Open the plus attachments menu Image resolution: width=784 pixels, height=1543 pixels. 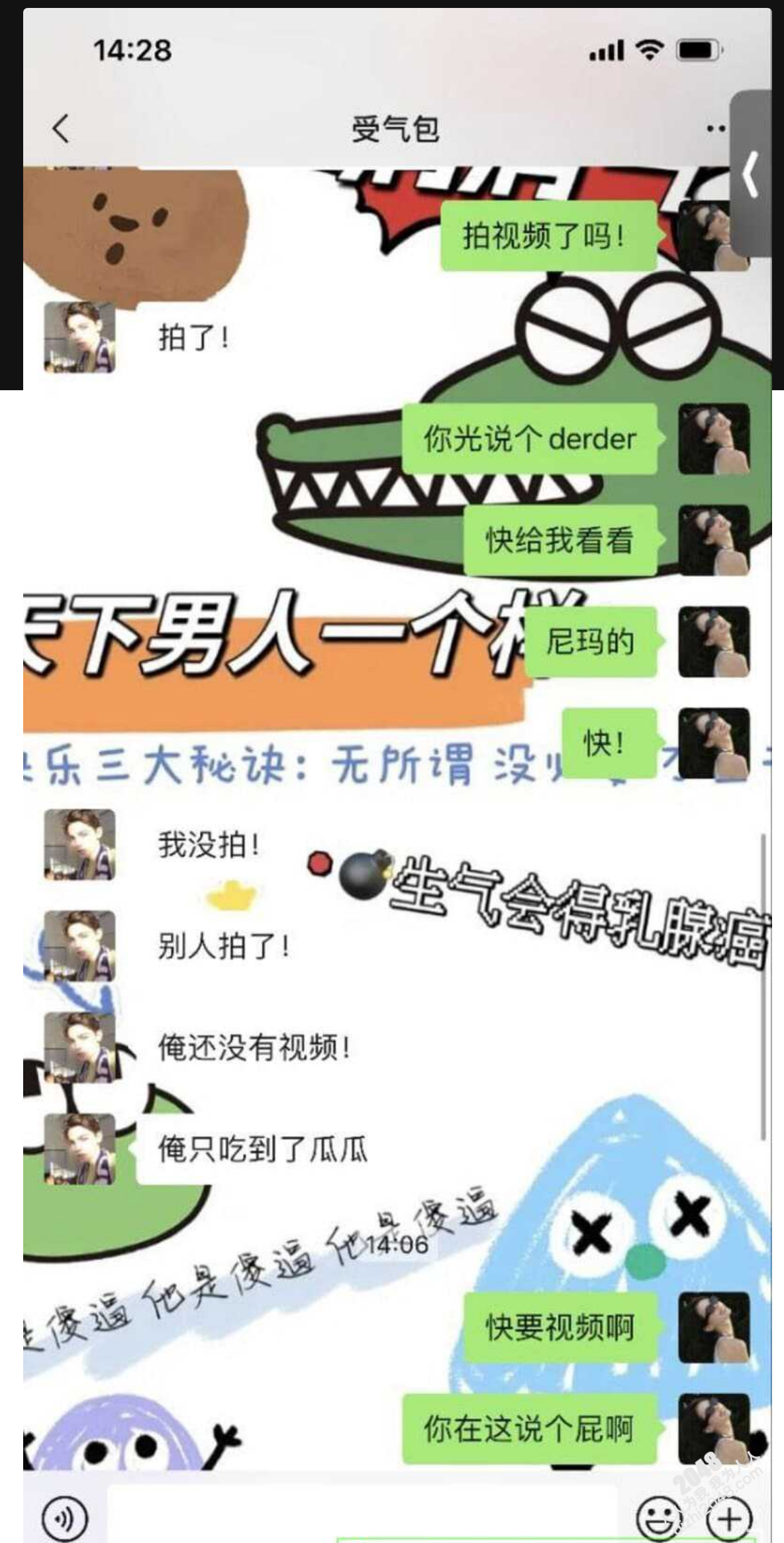[729, 1517]
